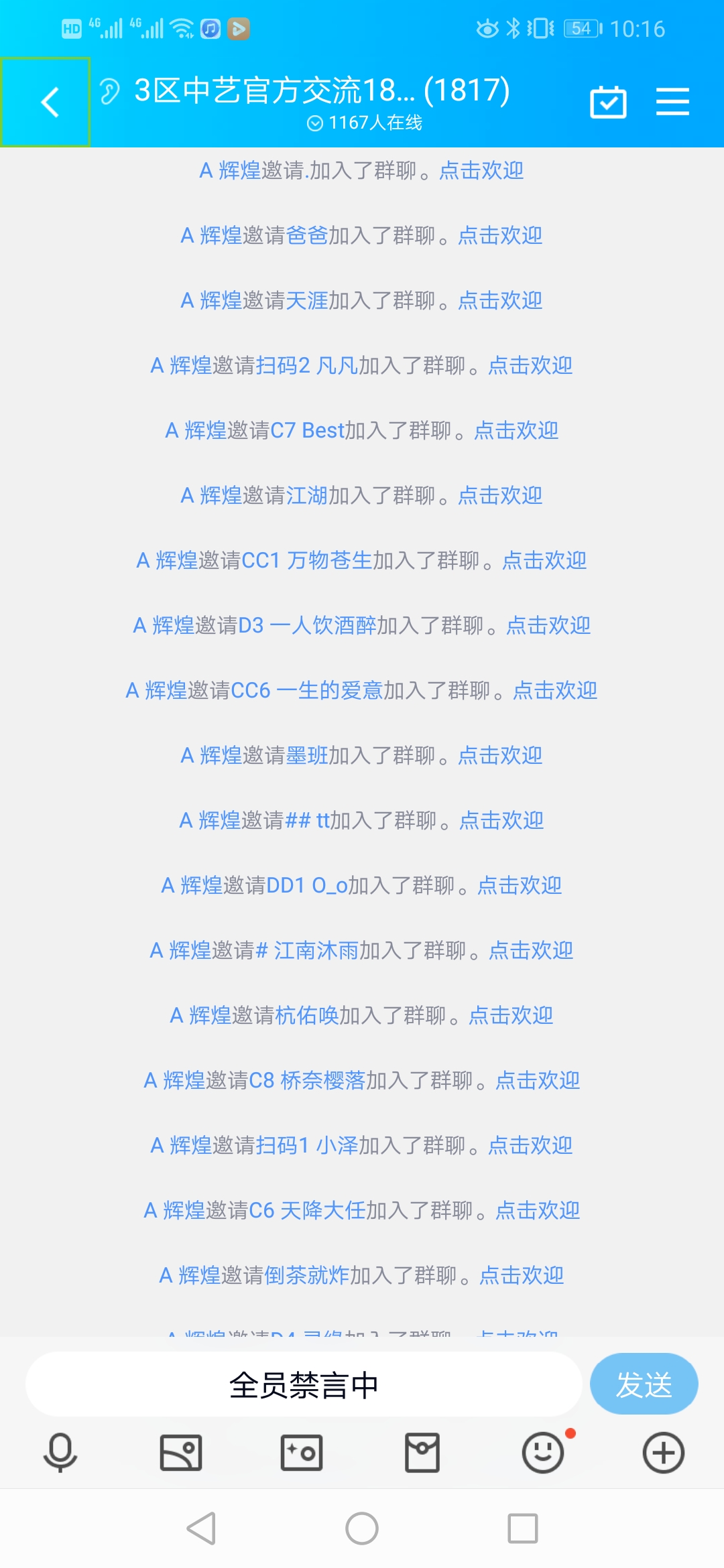This screenshot has height=1568, width=724.
Task: Welcome 杭佑唤 via 点击欢迎
Action: click(x=511, y=1015)
